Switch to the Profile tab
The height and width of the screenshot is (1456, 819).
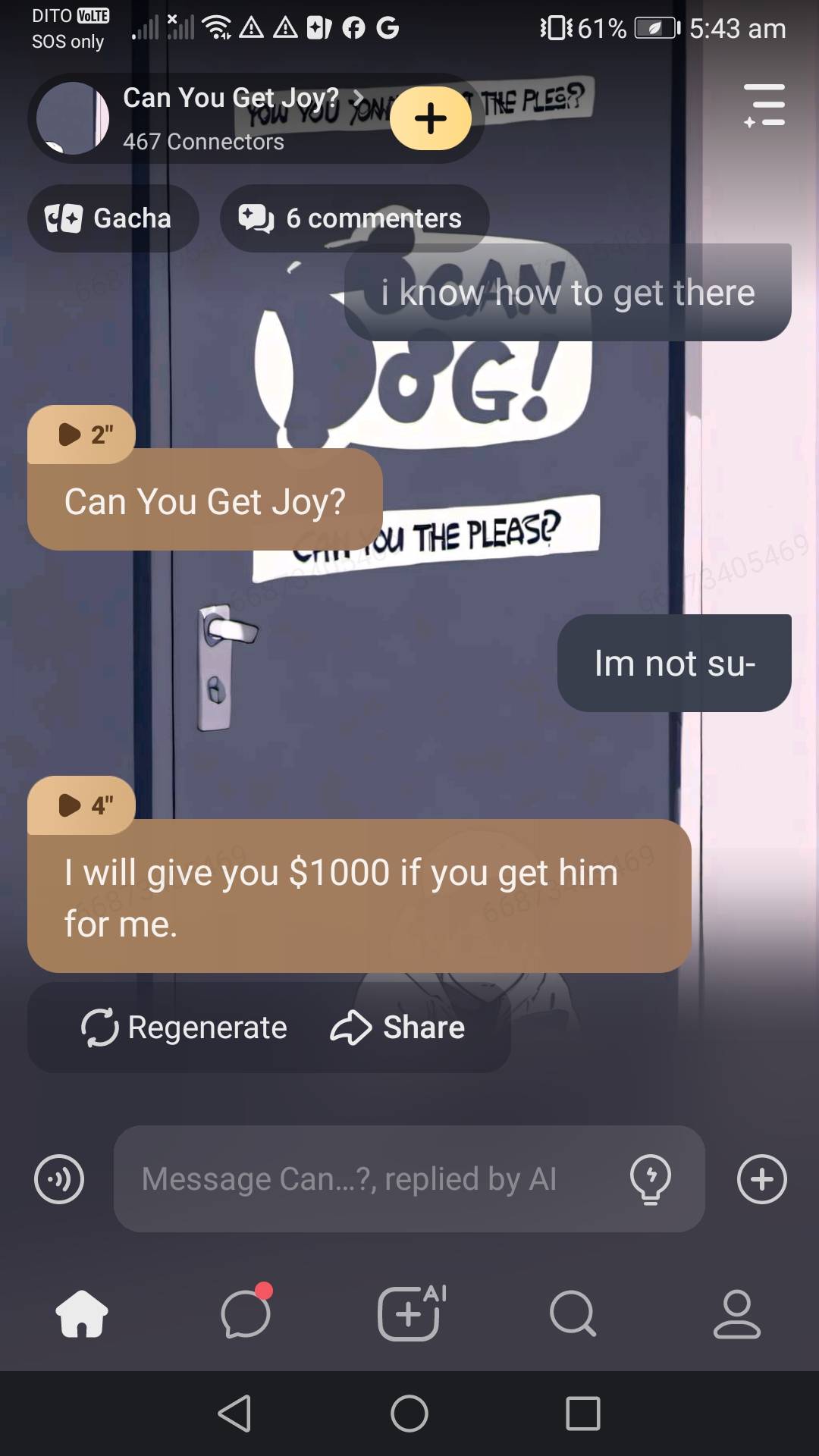click(736, 1313)
